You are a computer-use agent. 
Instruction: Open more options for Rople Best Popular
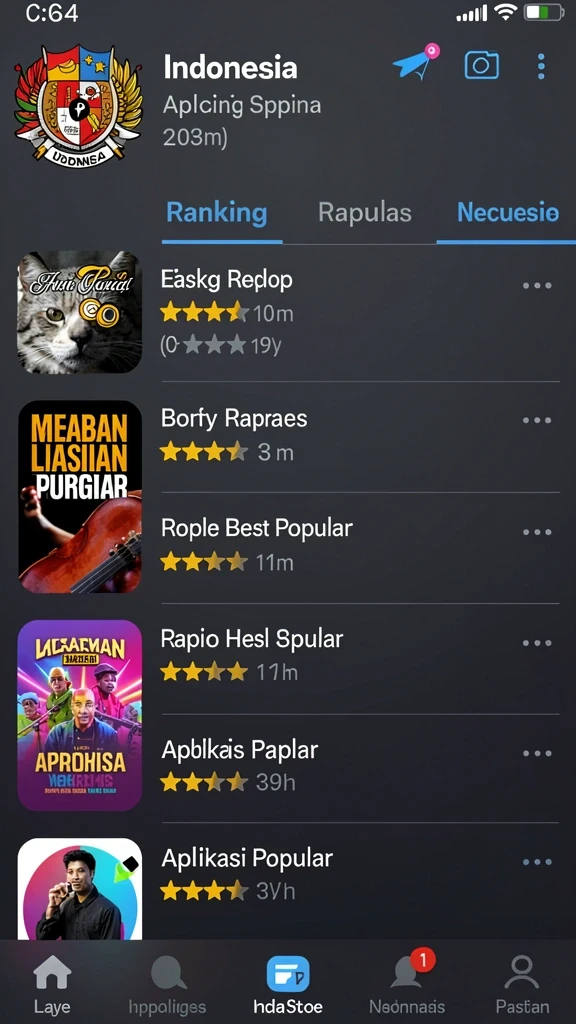537,532
